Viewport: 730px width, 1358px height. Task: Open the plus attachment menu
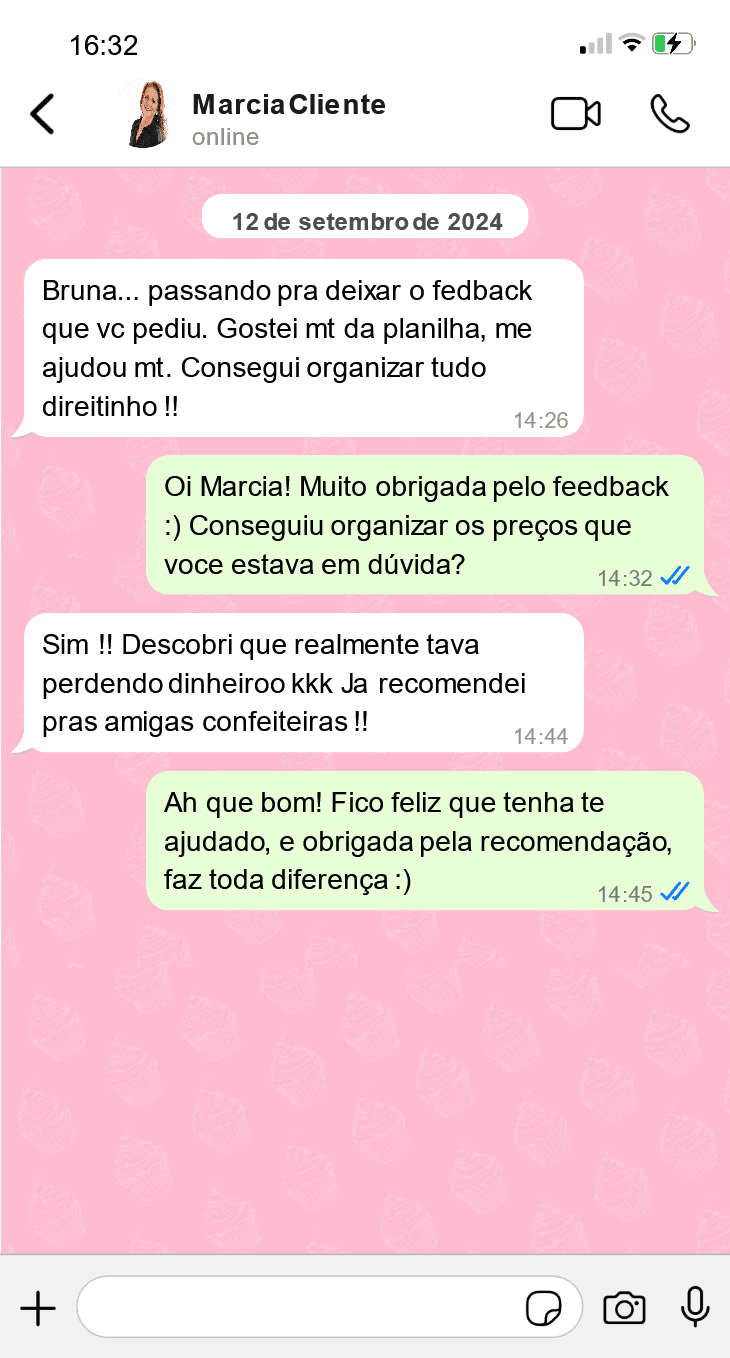(38, 1307)
